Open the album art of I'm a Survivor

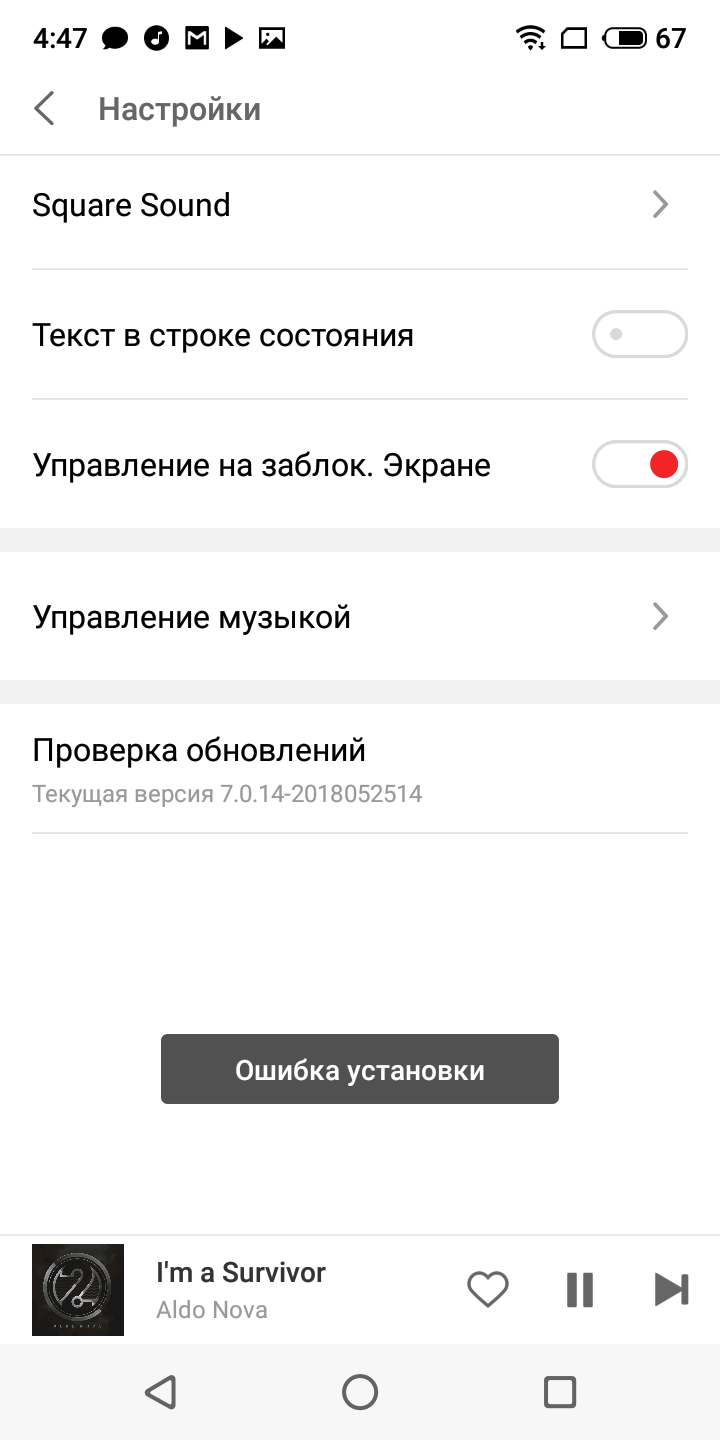[x=78, y=1289]
